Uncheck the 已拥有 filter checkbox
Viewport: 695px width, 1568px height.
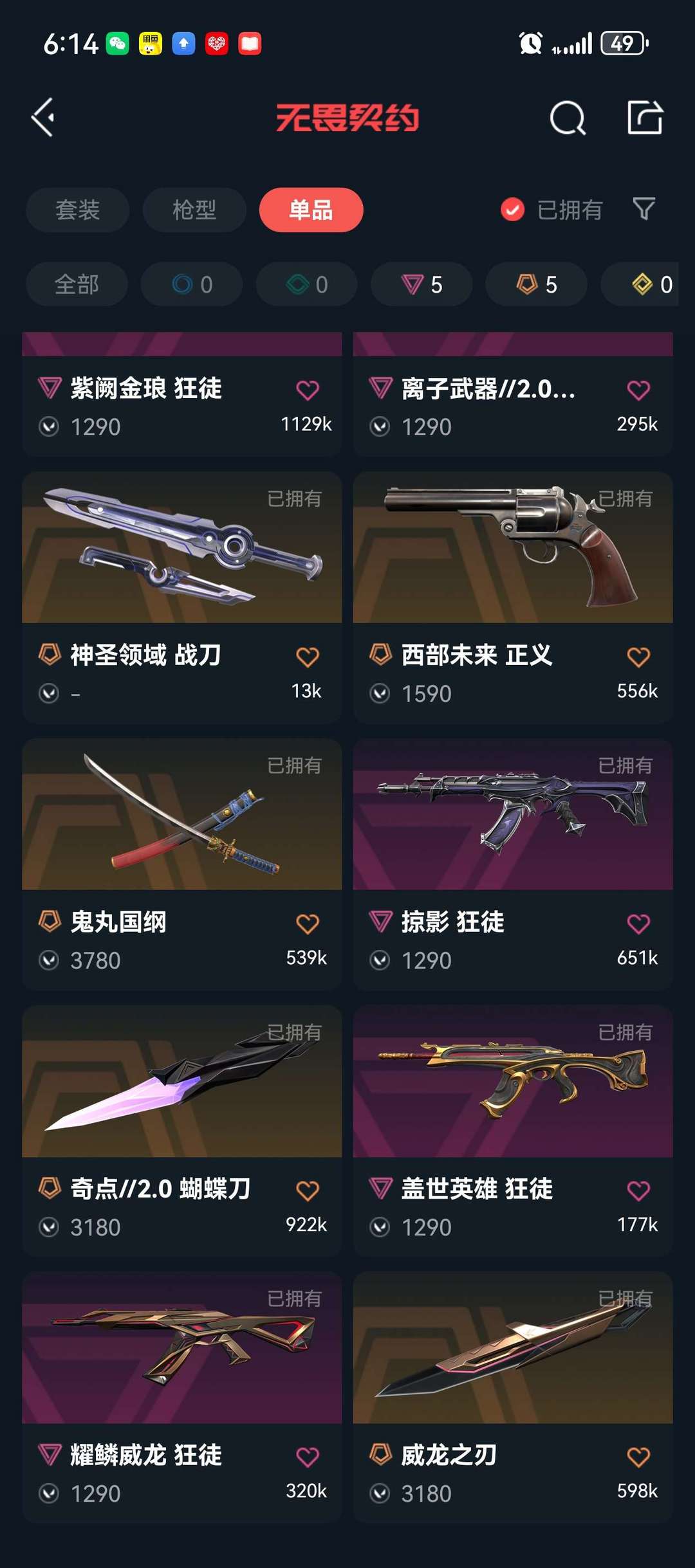coord(513,210)
